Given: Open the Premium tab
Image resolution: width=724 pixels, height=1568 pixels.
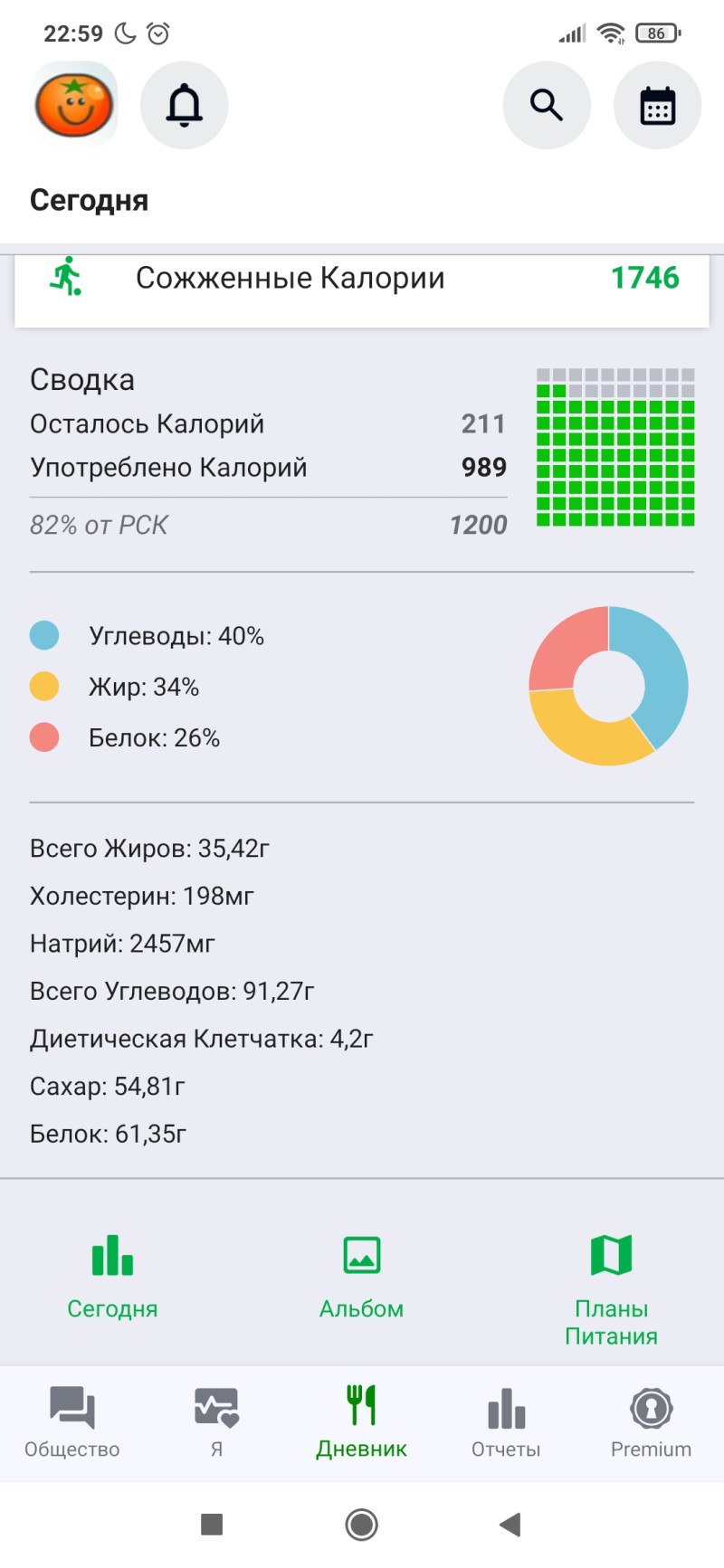Looking at the screenshot, I should pos(651,1422).
